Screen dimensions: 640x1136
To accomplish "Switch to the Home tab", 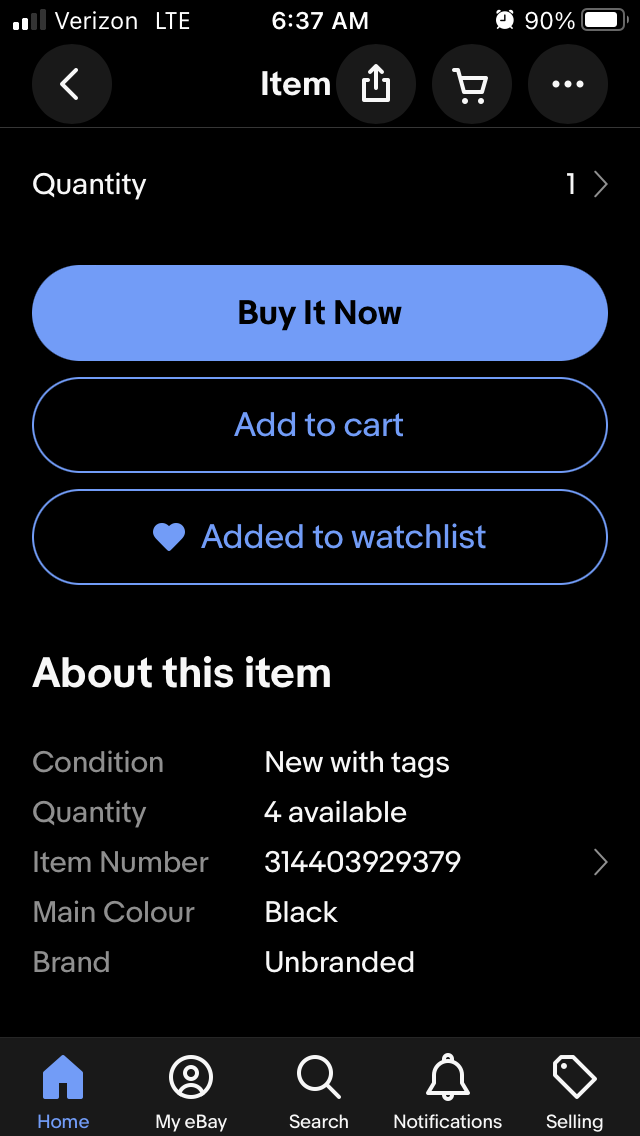I will click(x=63, y=1093).
